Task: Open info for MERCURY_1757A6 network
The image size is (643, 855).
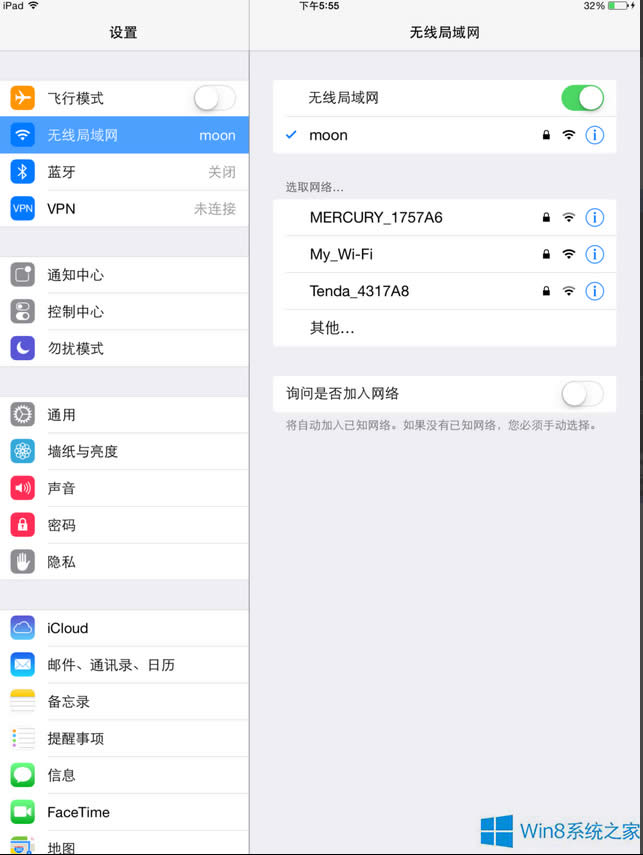Action: [x=595, y=217]
